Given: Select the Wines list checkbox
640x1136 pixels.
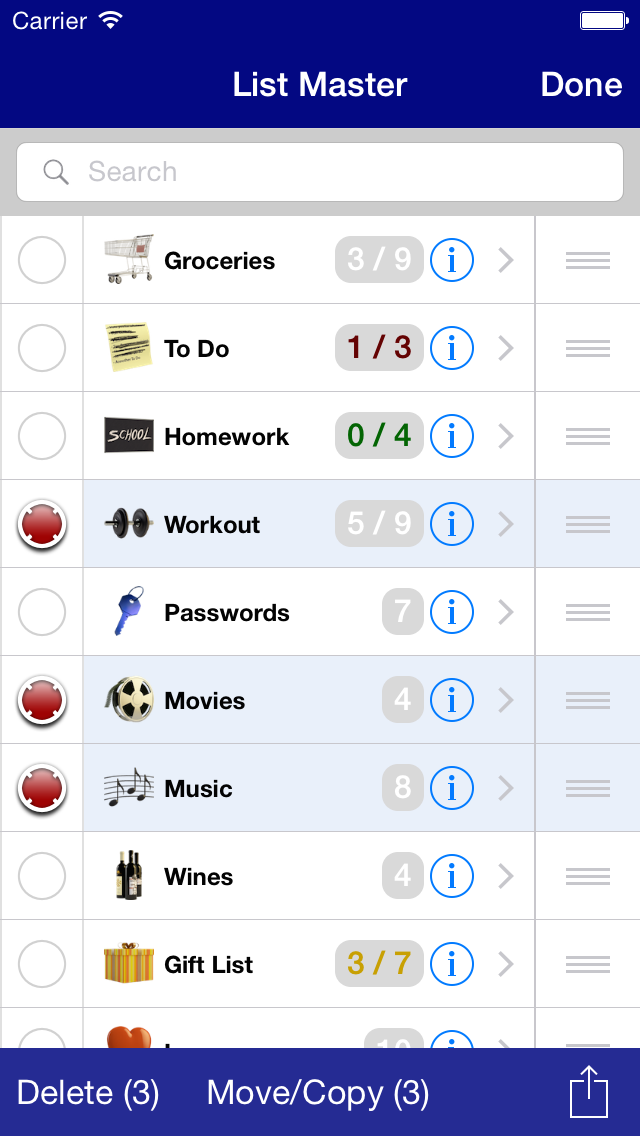Looking at the screenshot, I should [x=42, y=877].
